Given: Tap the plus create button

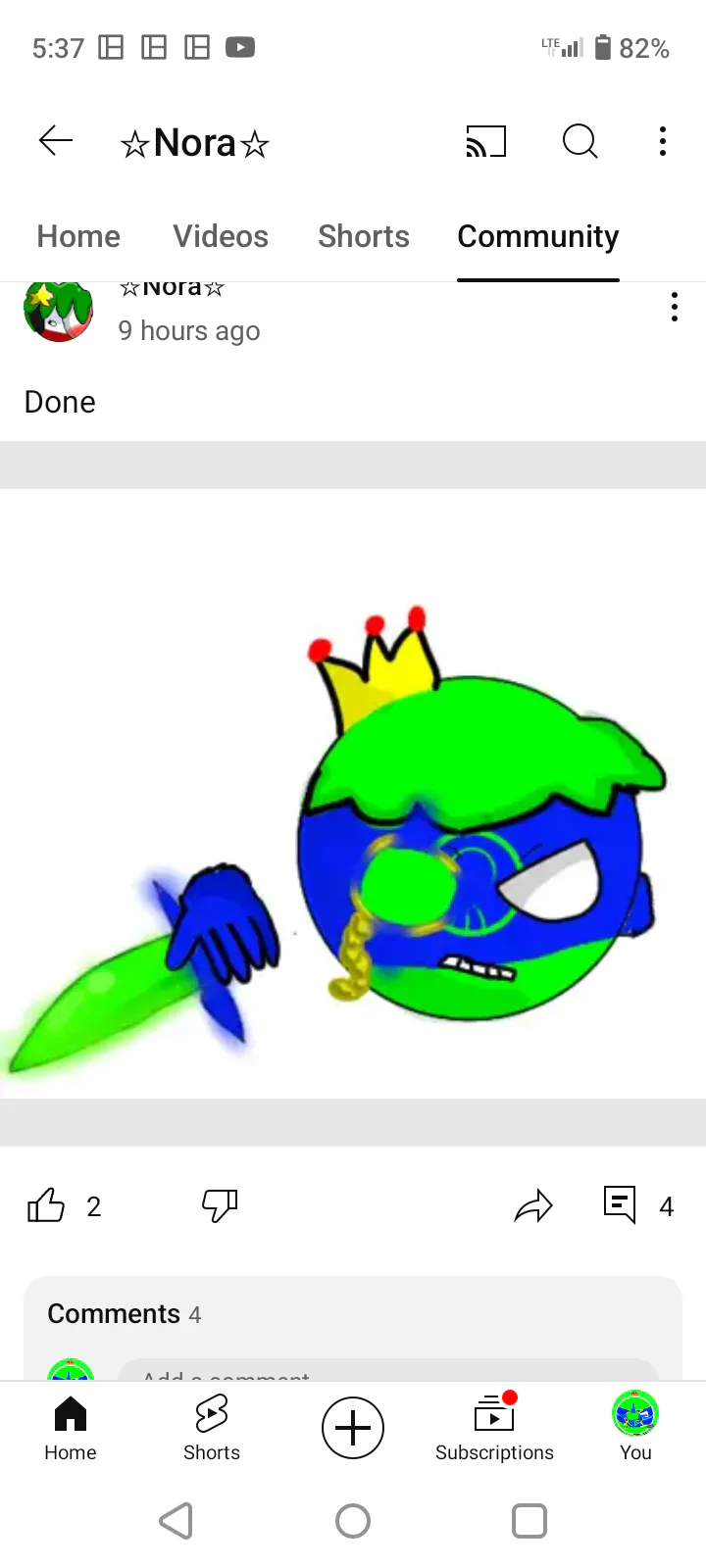Looking at the screenshot, I should [353, 1428].
